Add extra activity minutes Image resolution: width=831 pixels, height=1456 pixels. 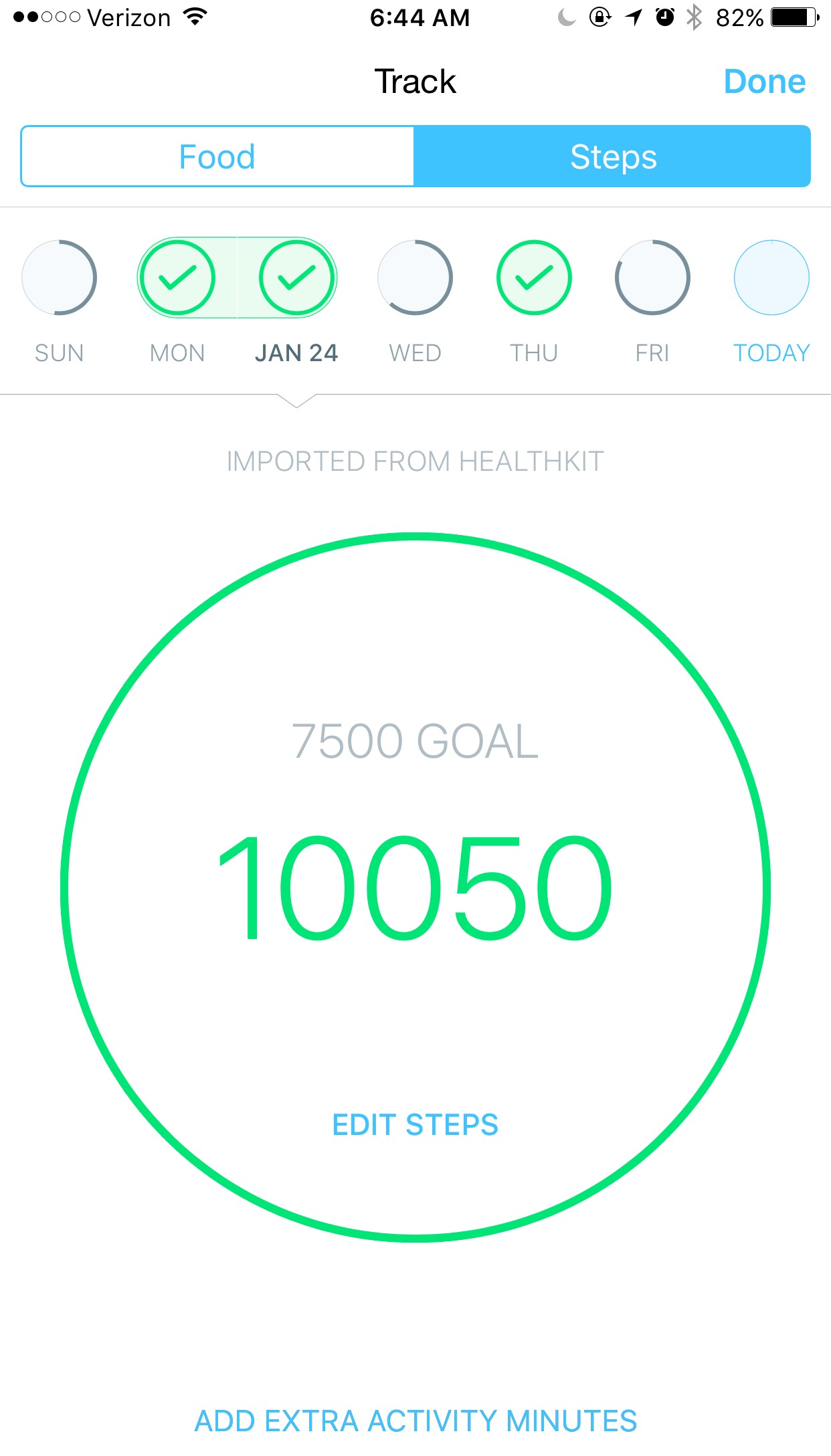pyautogui.click(x=415, y=1421)
